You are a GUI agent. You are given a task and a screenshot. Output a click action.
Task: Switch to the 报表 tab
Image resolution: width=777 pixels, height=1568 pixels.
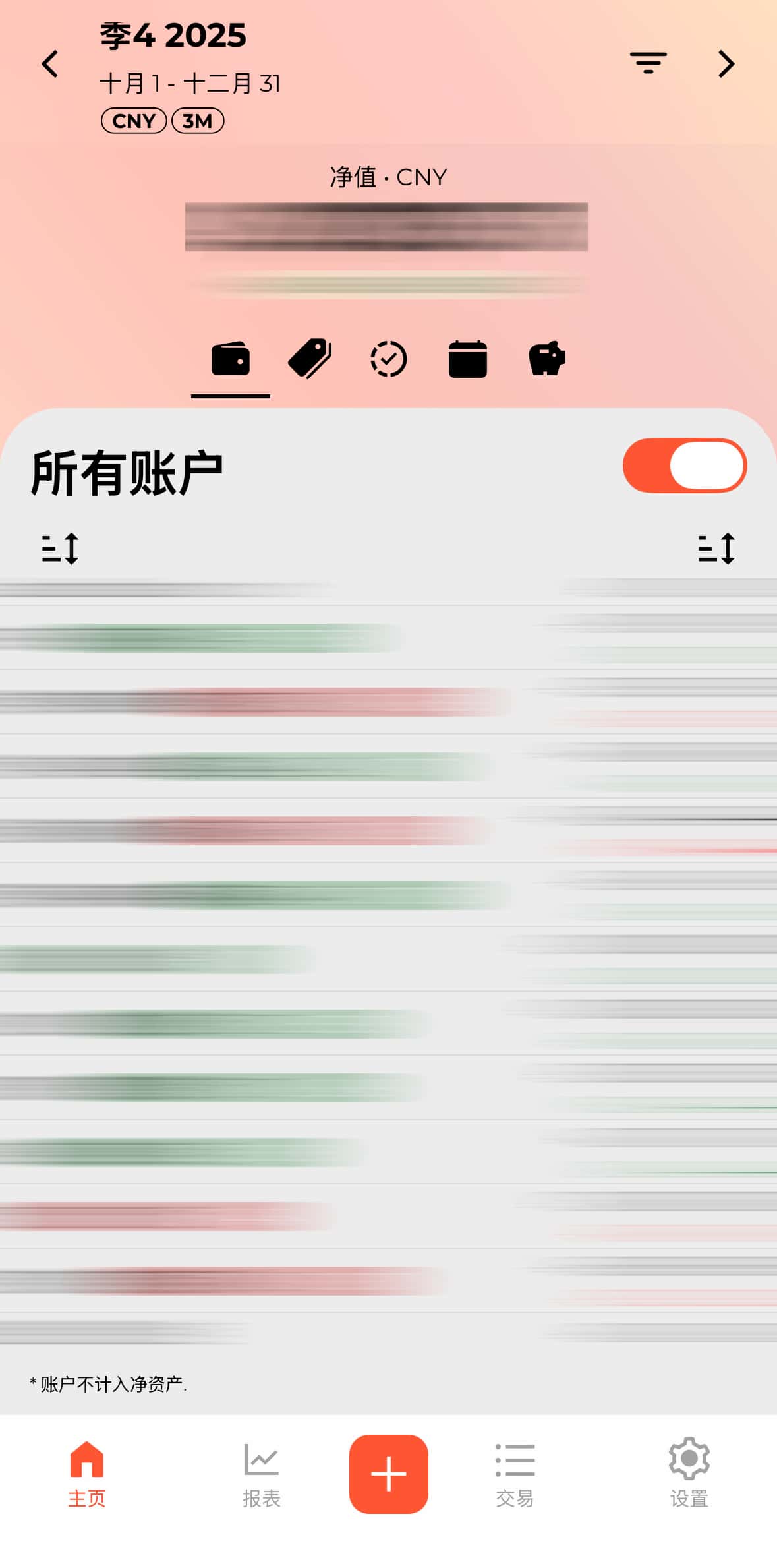click(x=262, y=1474)
